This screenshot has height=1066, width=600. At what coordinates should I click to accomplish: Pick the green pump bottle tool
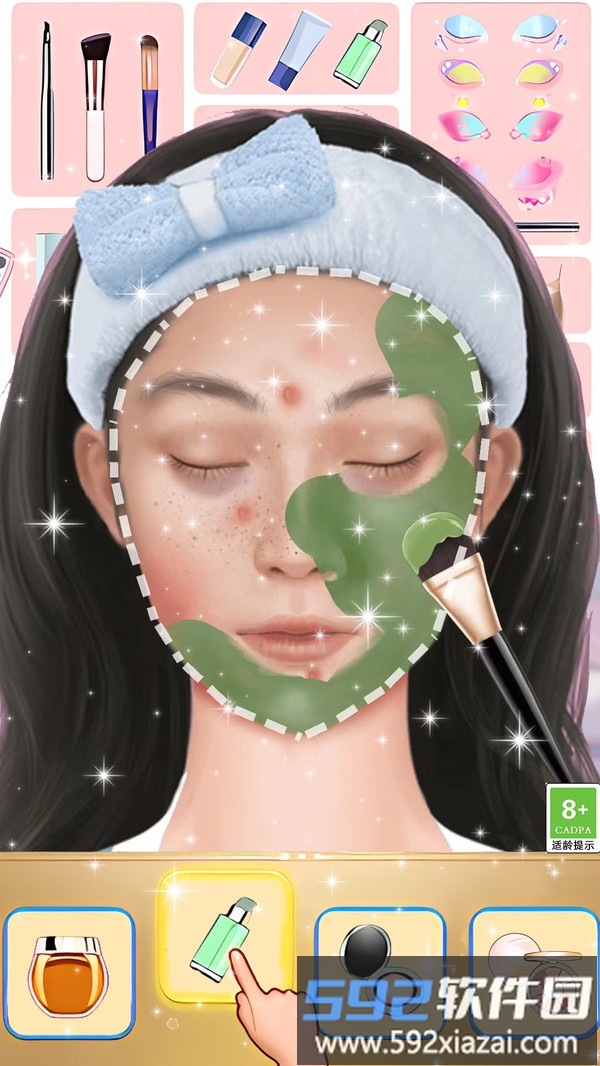tap(225, 937)
